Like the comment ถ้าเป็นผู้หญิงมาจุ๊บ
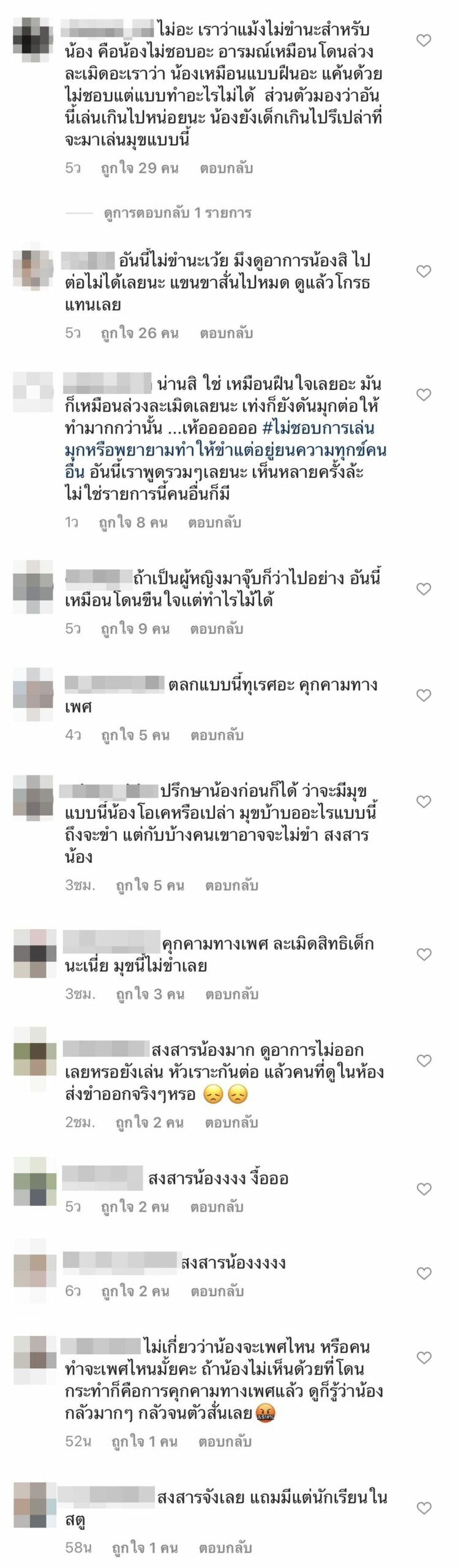The height and width of the screenshot is (1568, 458). [424, 589]
